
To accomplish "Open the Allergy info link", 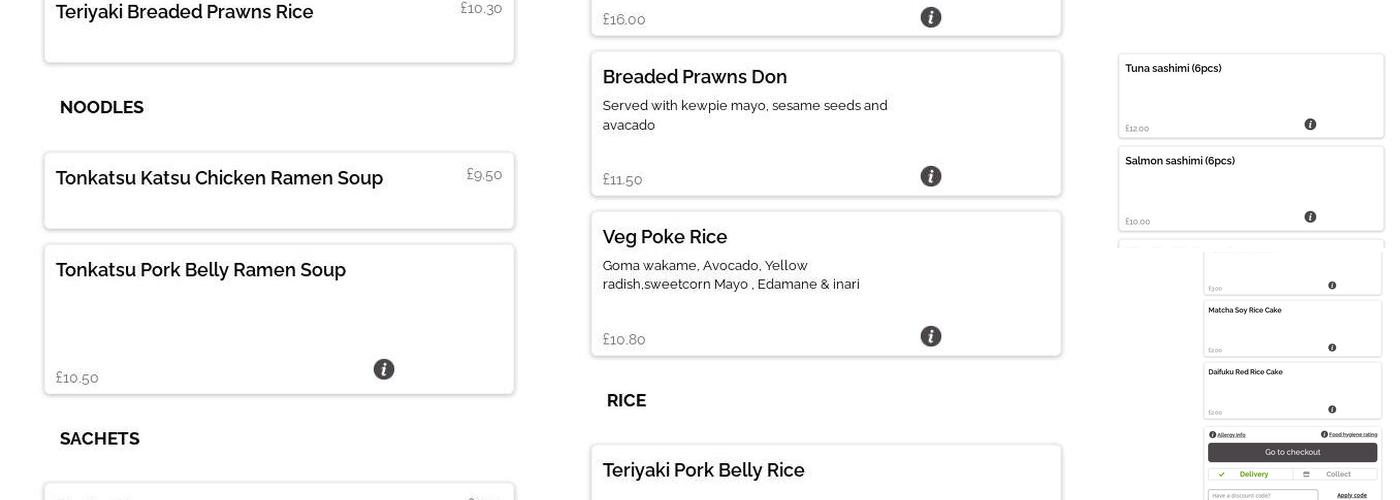I will 1230,435.
